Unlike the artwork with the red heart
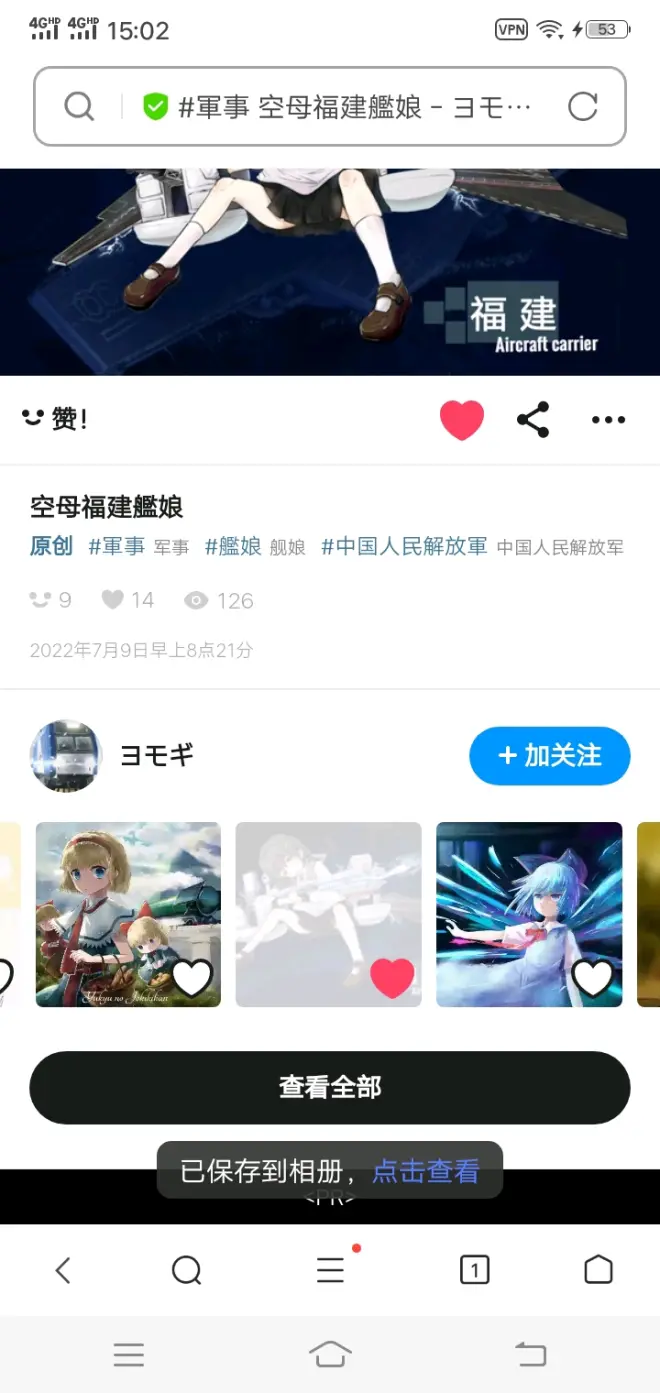 462,420
